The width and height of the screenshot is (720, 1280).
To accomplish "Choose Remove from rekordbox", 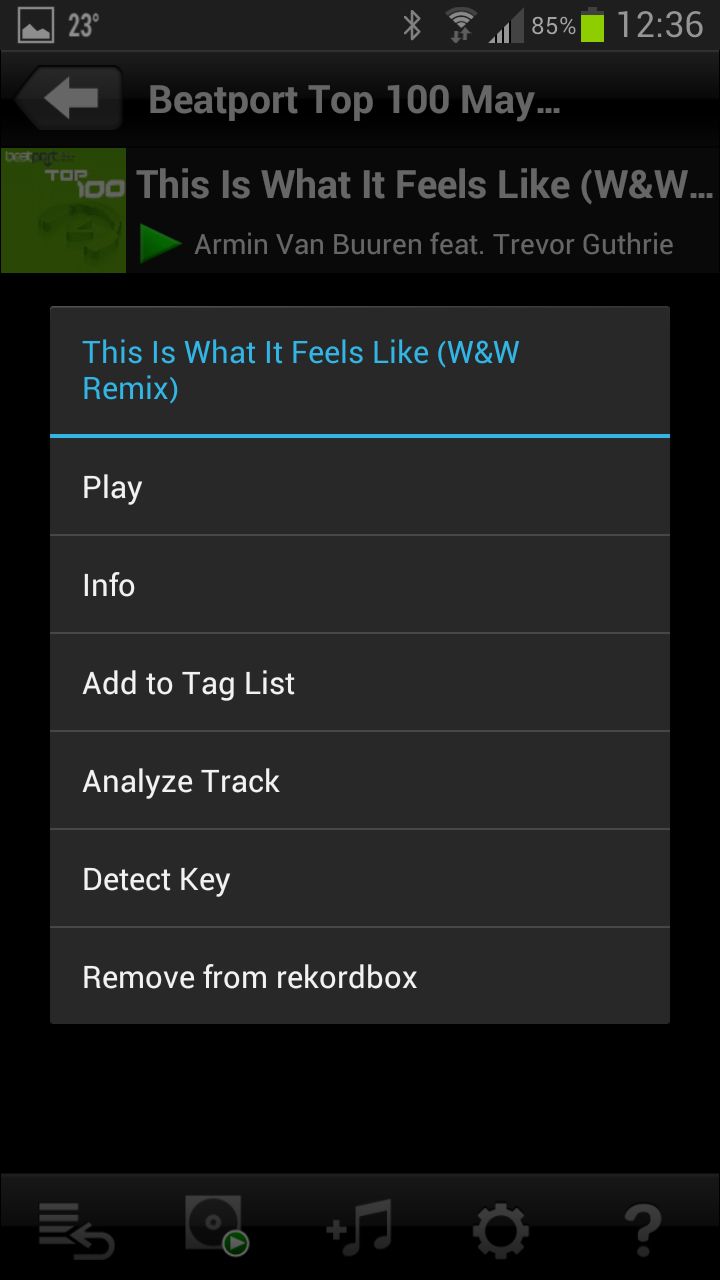I will (360, 976).
